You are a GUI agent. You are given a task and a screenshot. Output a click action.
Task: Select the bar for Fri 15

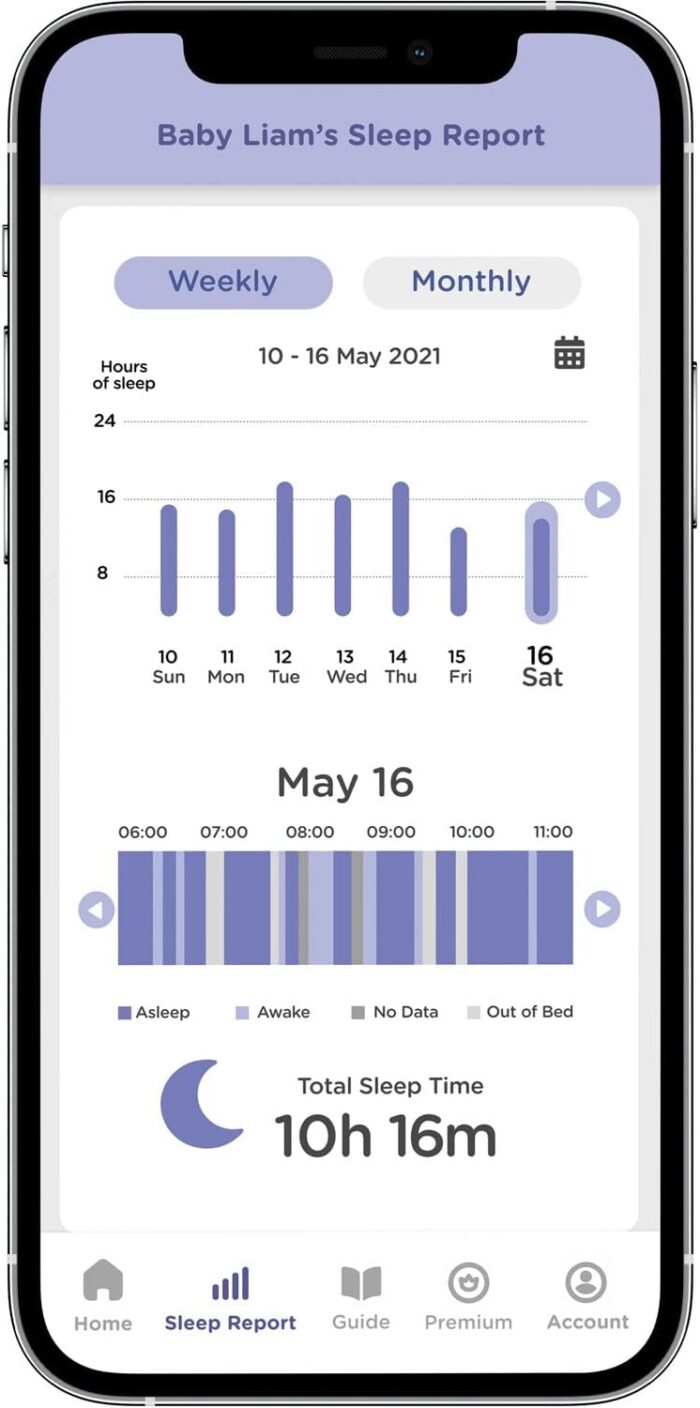click(x=458, y=572)
